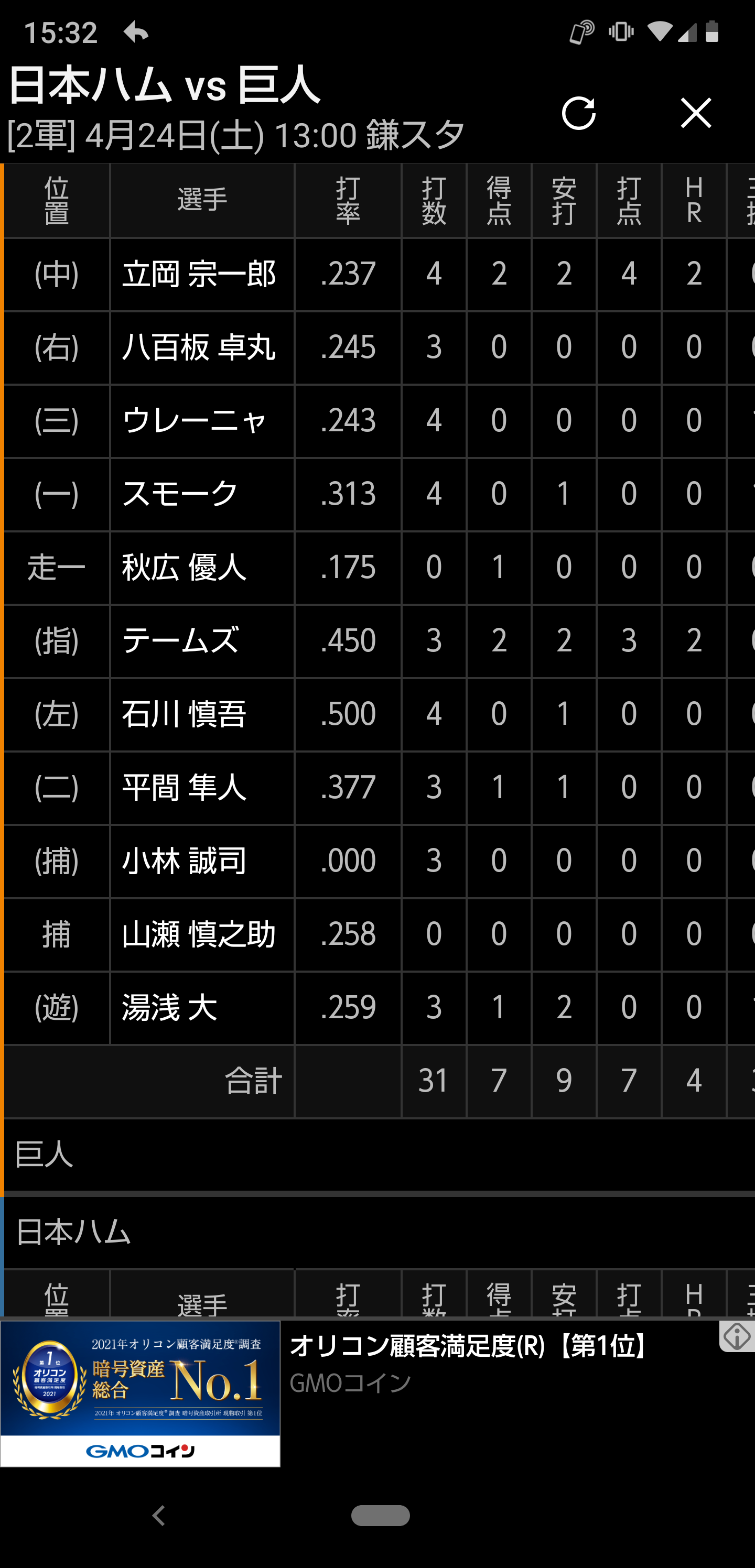Tap the home pill on the navigation bar
Image resolution: width=755 pixels, height=1568 pixels.
(380, 1515)
